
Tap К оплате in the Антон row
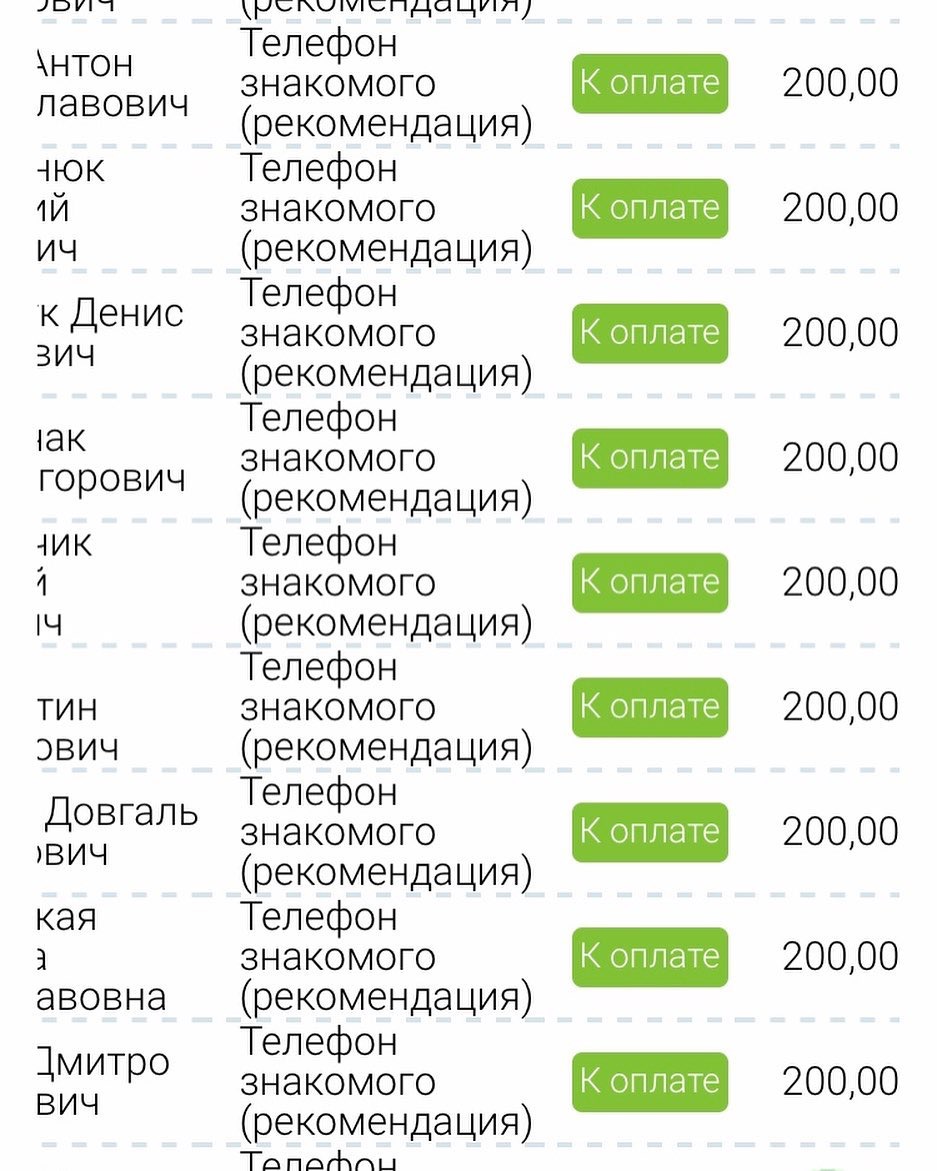pos(650,83)
